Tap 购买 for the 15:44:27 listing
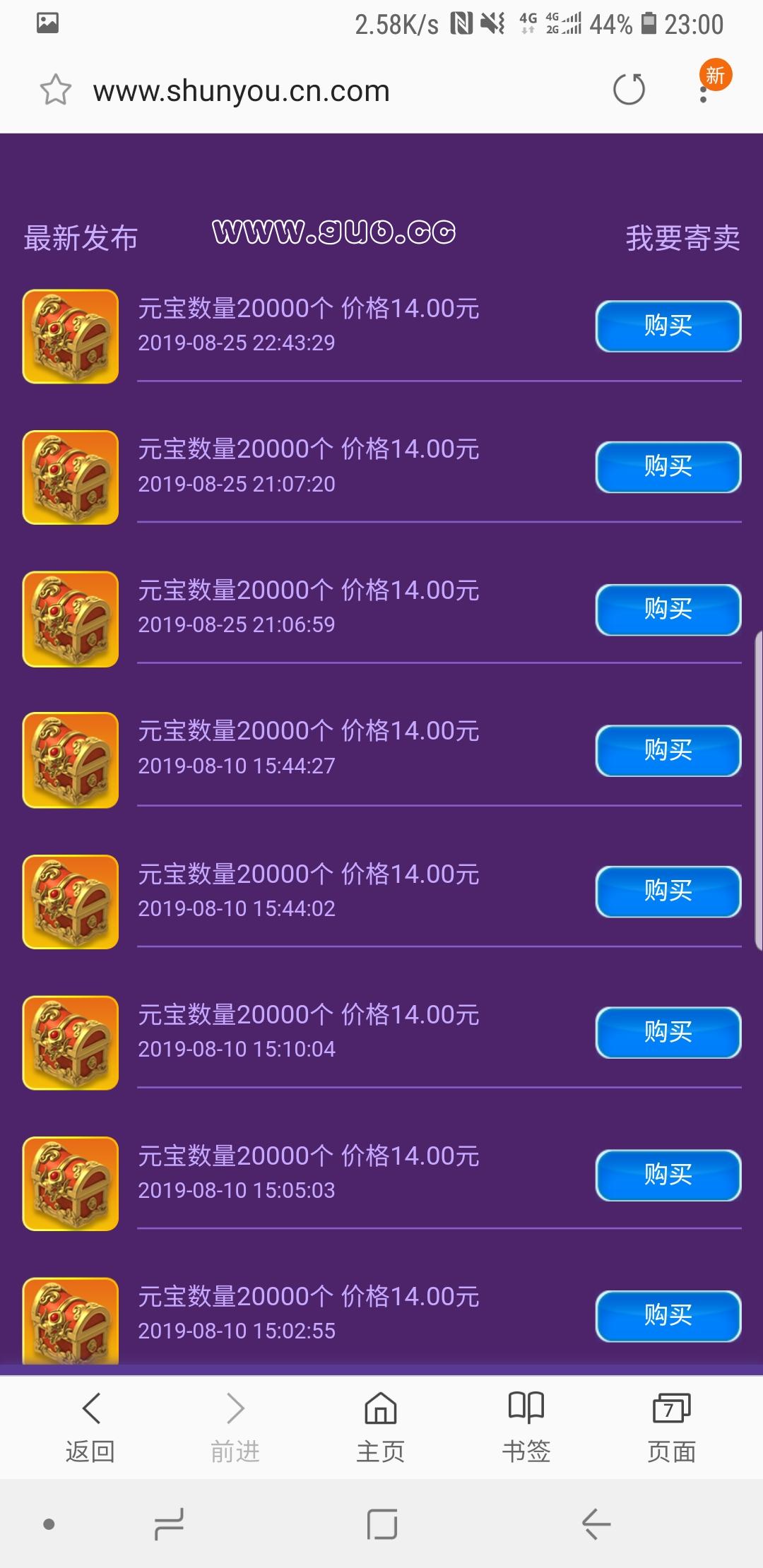Image resolution: width=763 pixels, height=1568 pixels. (668, 750)
